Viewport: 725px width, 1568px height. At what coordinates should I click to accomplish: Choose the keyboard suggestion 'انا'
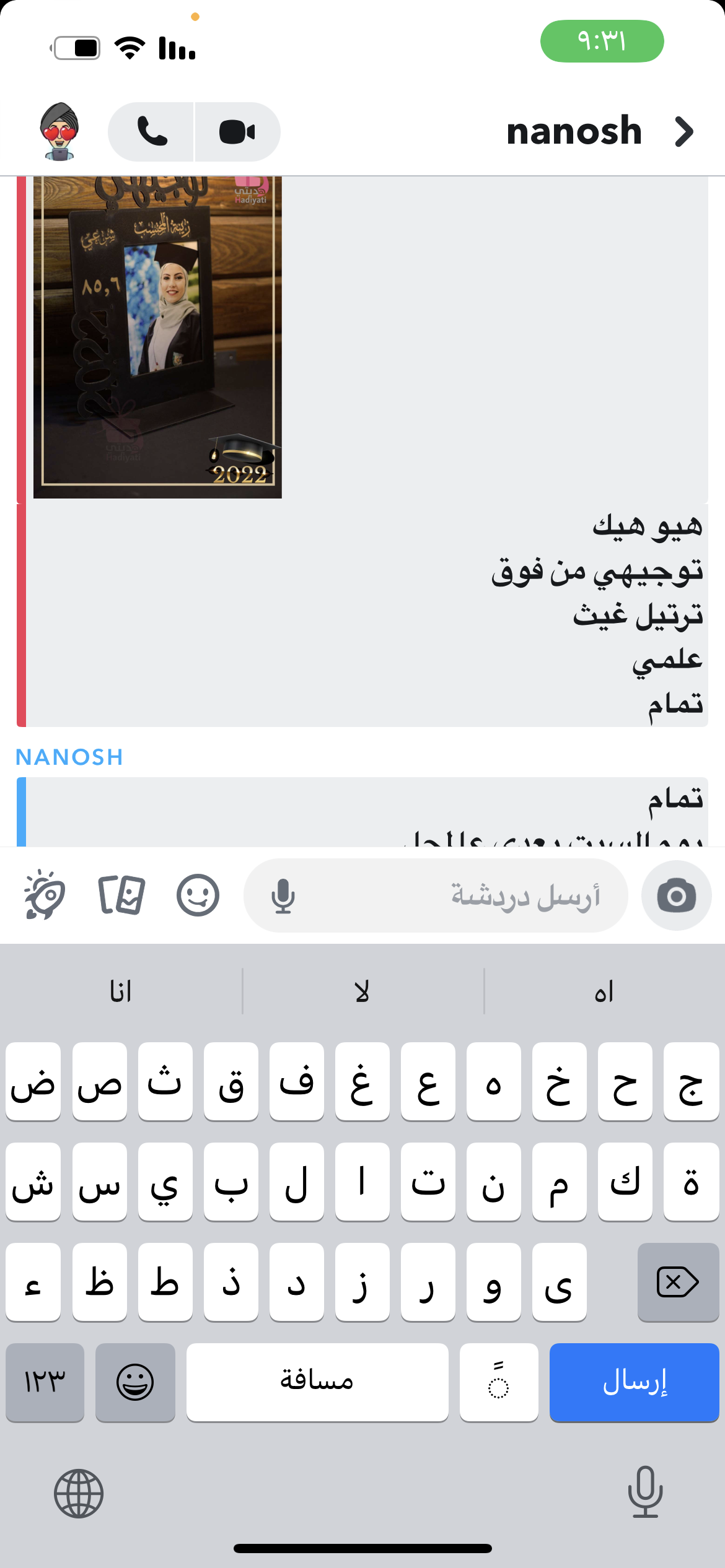[x=121, y=992]
